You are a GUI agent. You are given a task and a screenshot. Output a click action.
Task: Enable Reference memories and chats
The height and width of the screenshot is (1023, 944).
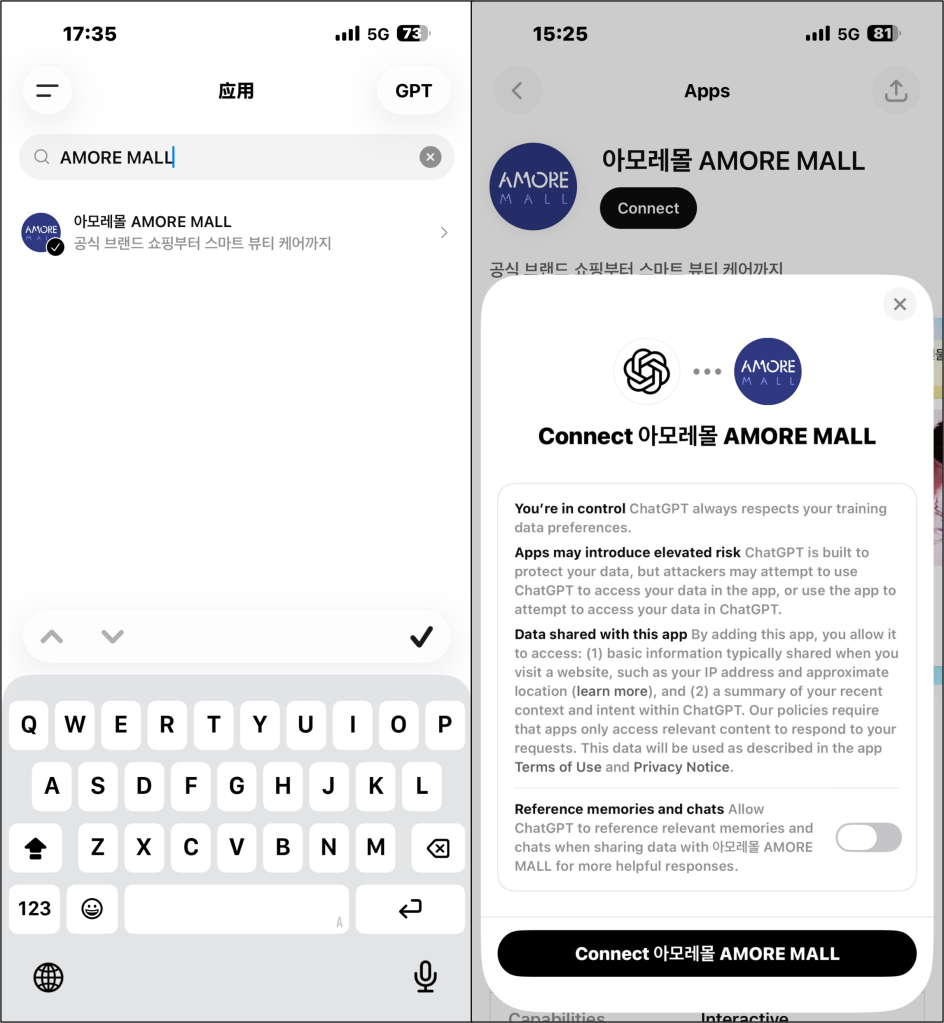coord(868,838)
